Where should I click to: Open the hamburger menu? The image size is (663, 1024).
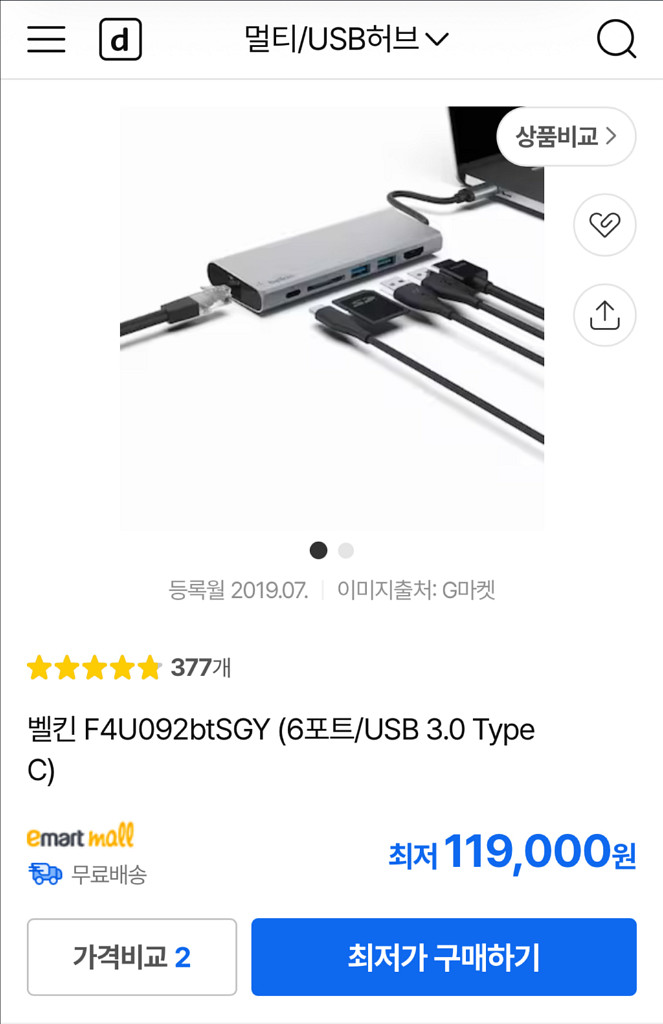pos(46,39)
